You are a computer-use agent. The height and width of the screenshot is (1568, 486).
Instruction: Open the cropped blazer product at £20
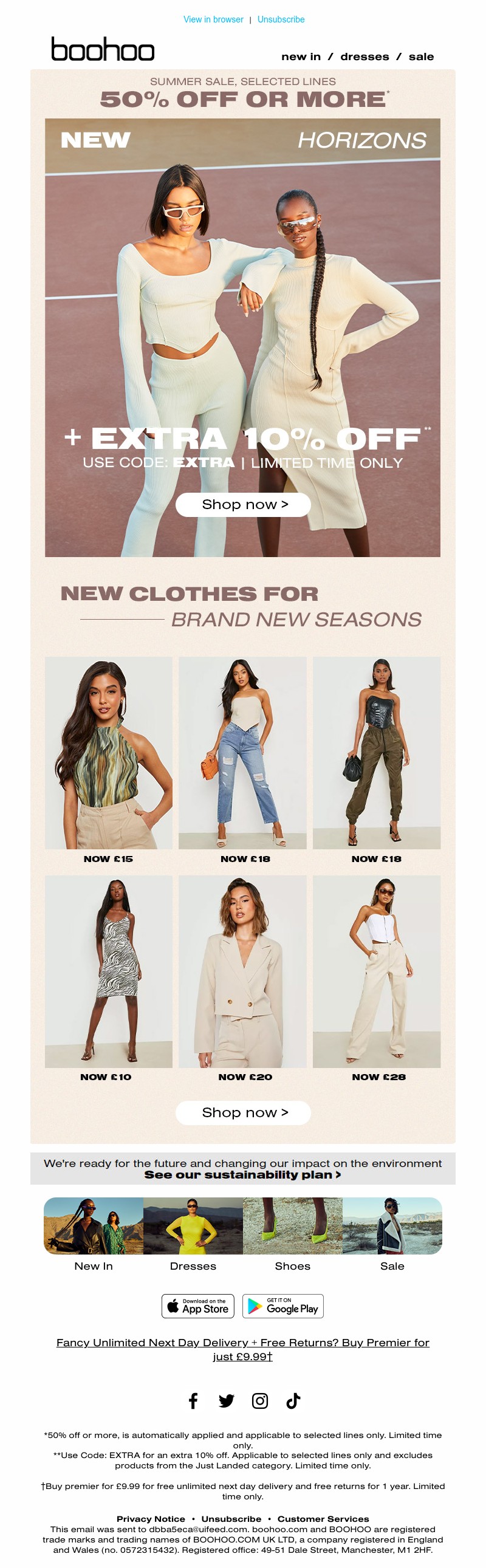click(242, 971)
